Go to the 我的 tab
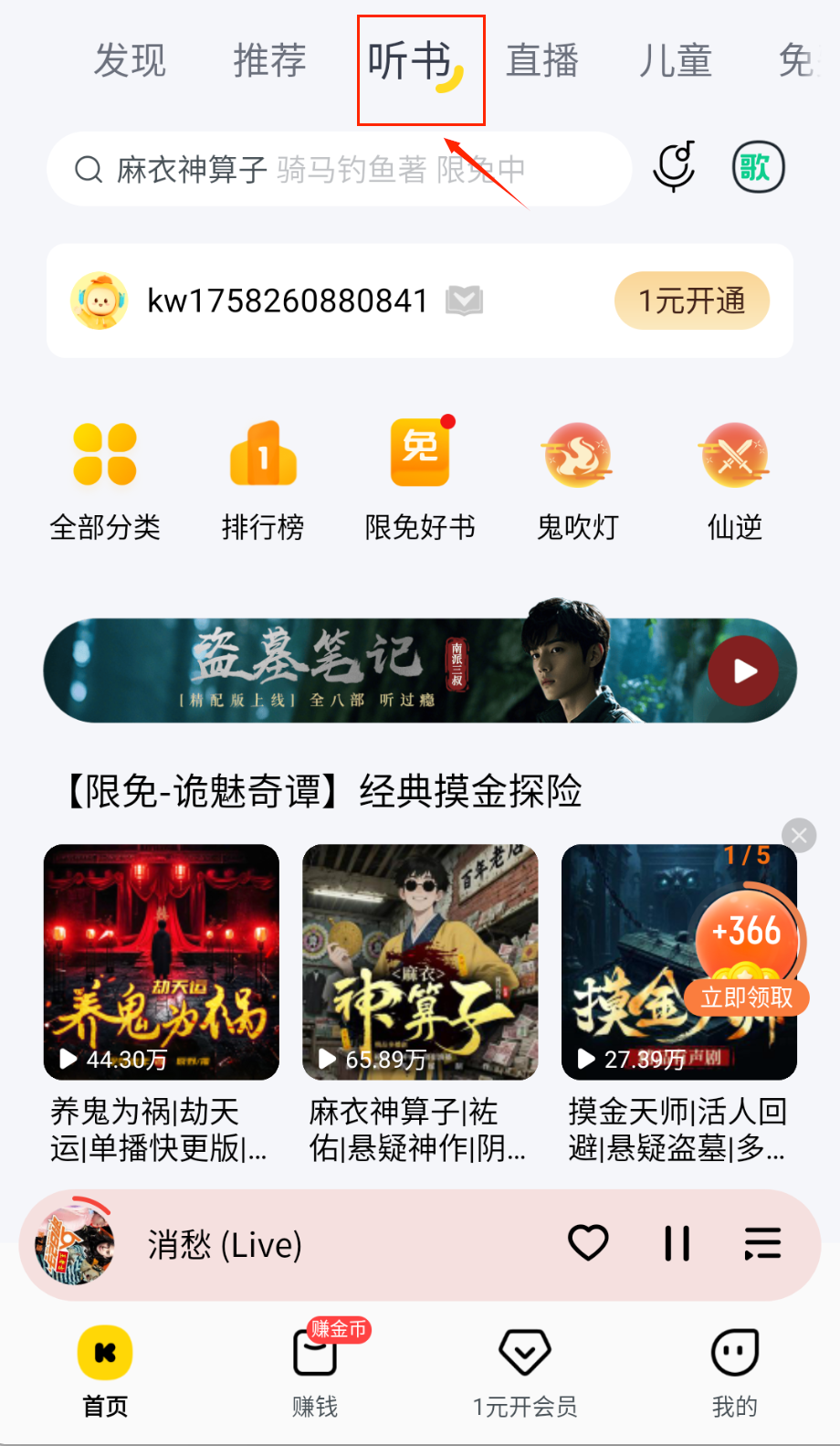 coord(735,1370)
